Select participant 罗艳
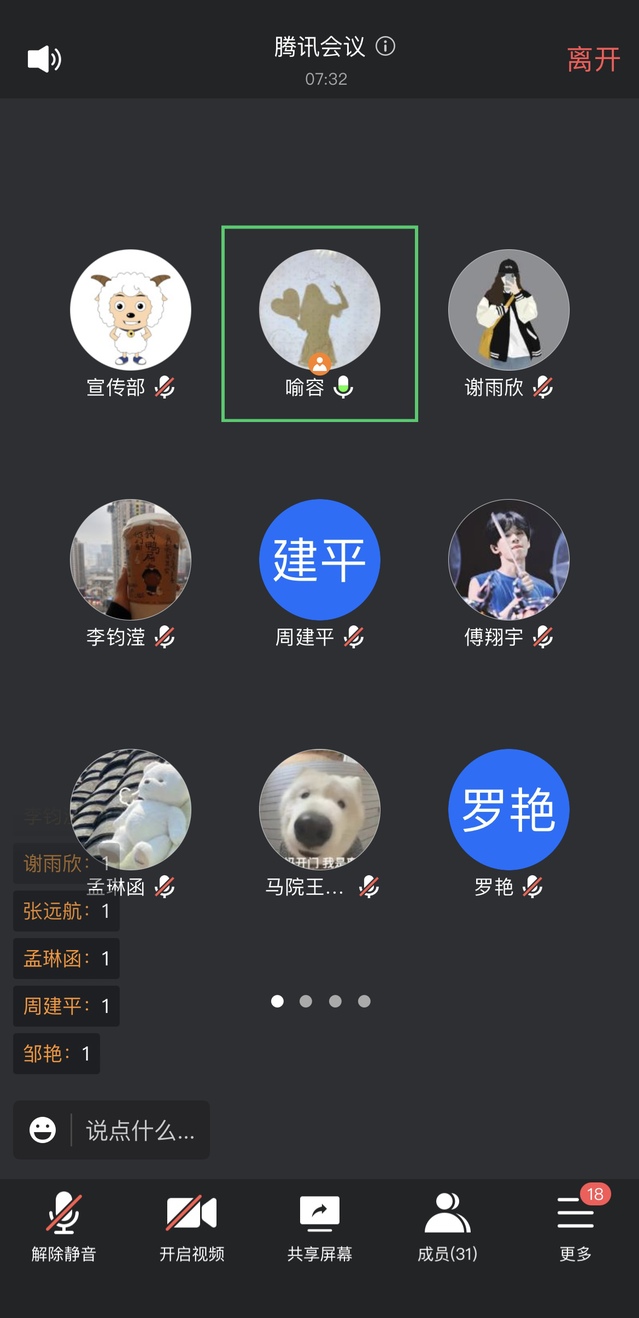Screen dimensions: 639x1318 pos(508,810)
